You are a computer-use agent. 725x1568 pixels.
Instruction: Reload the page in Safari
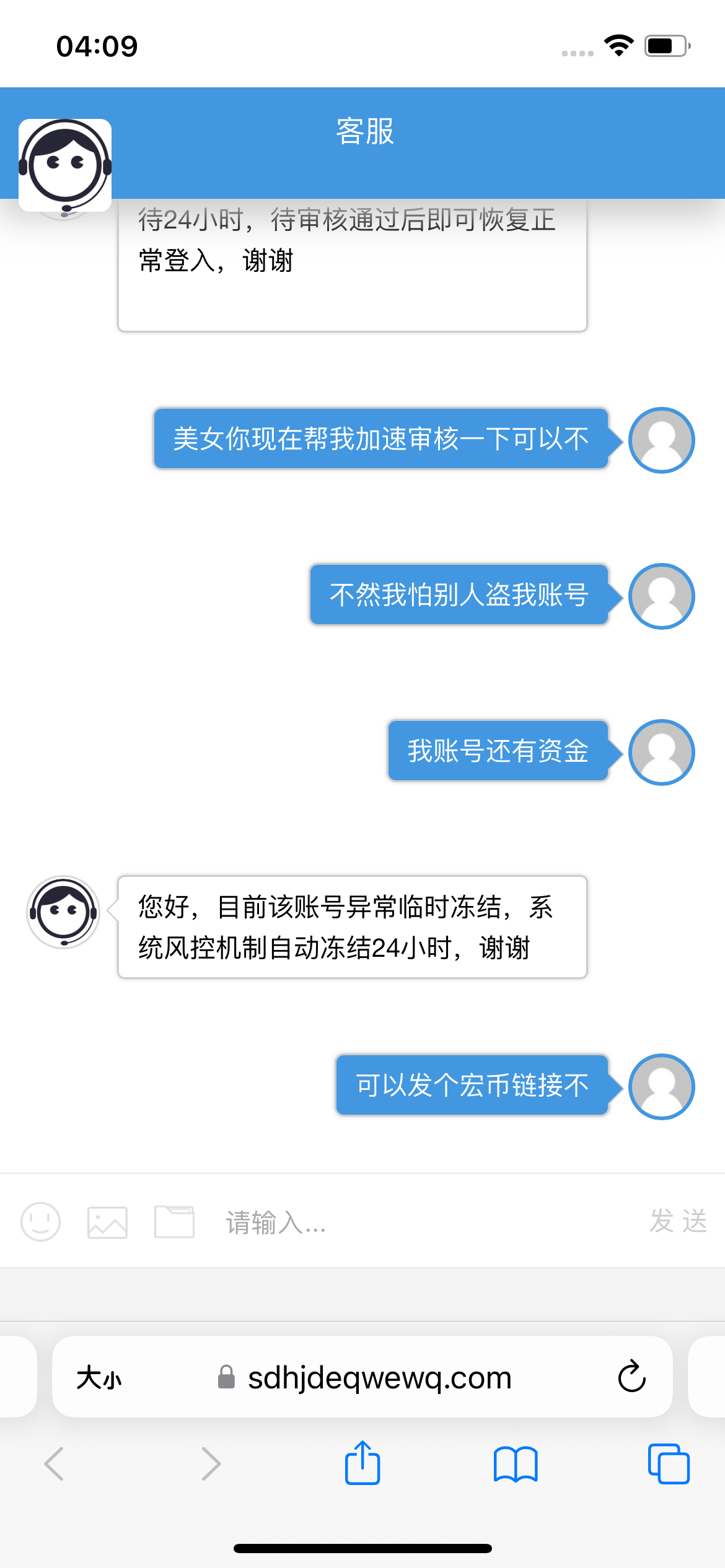pos(631,1377)
